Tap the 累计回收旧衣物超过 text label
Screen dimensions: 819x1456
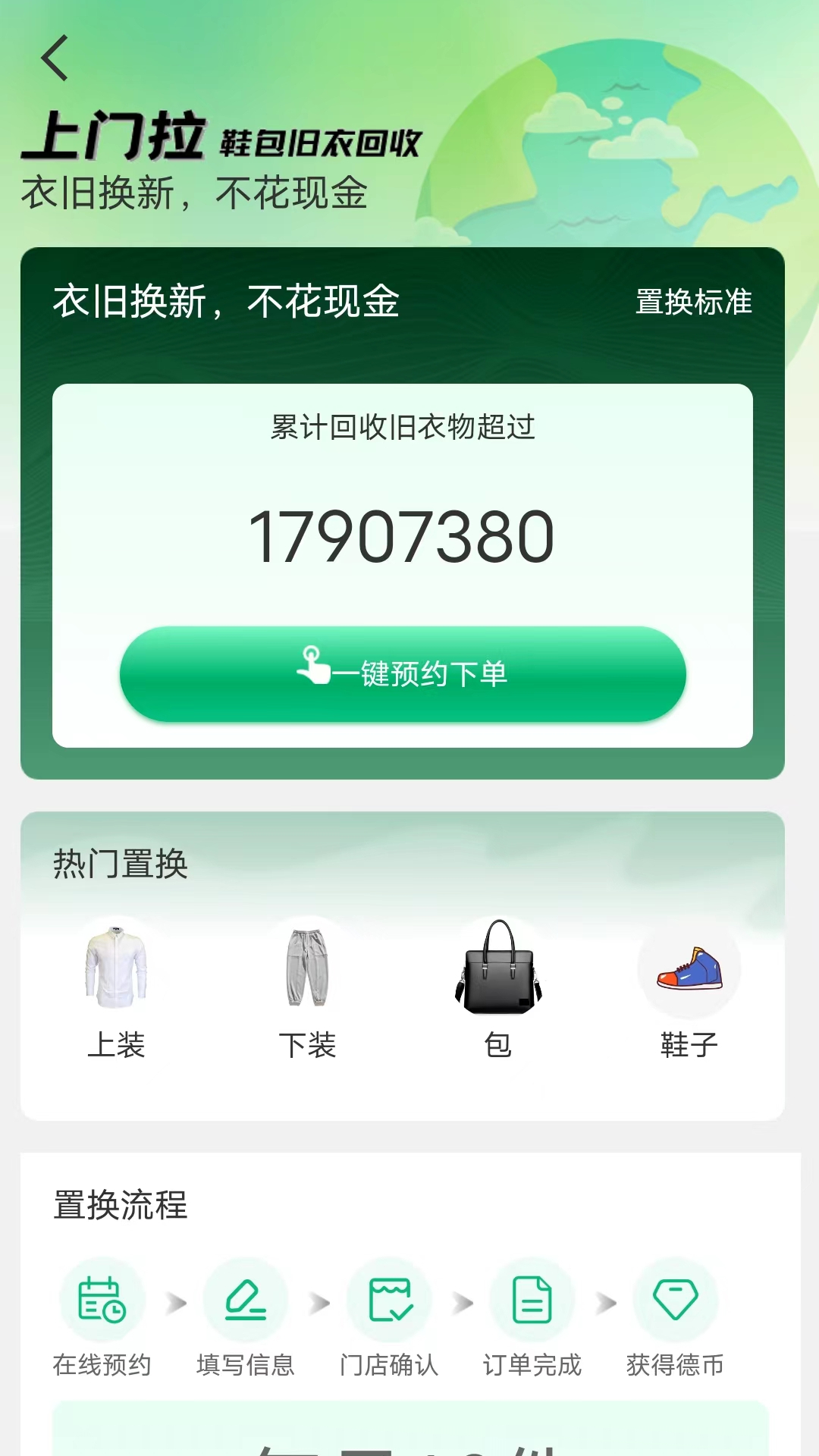pos(403,427)
